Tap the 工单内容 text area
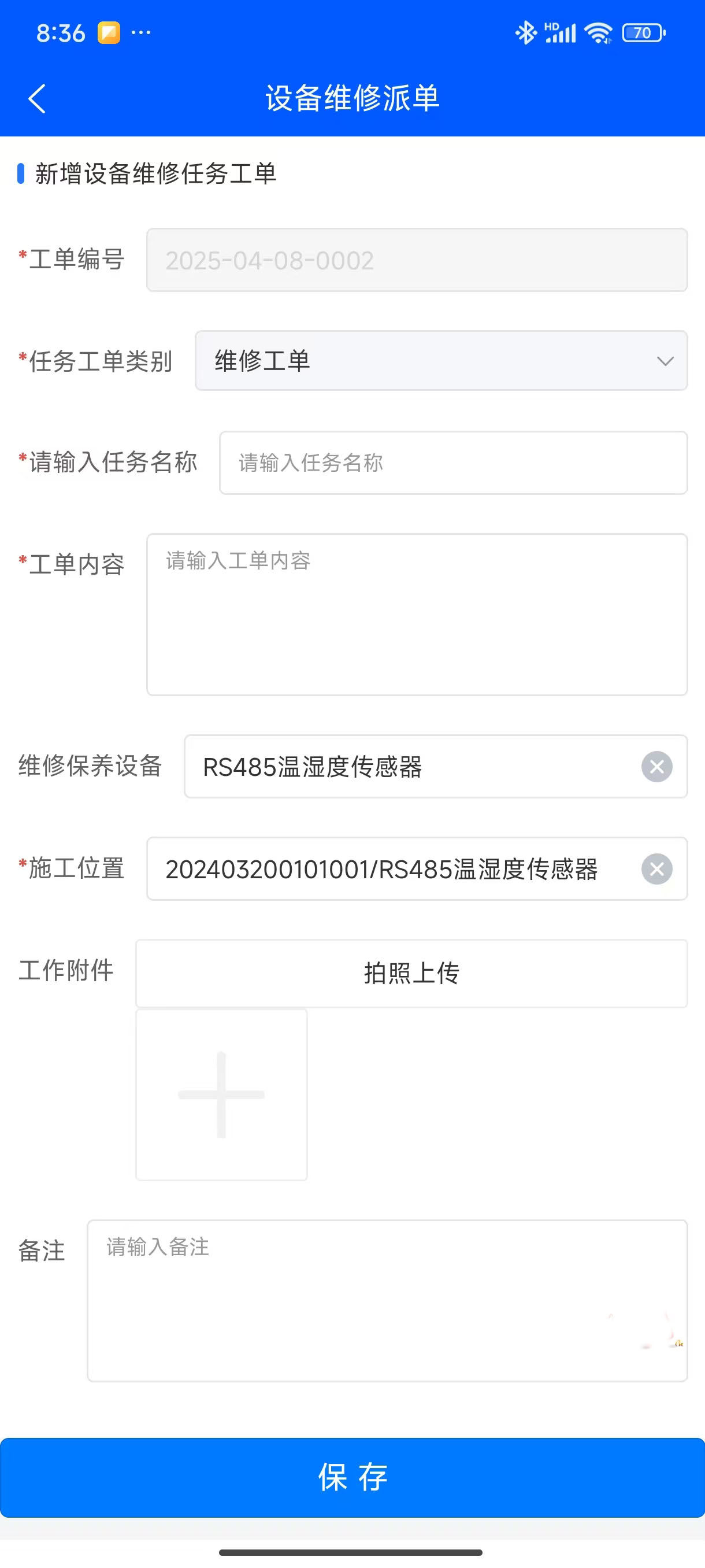 click(x=417, y=614)
